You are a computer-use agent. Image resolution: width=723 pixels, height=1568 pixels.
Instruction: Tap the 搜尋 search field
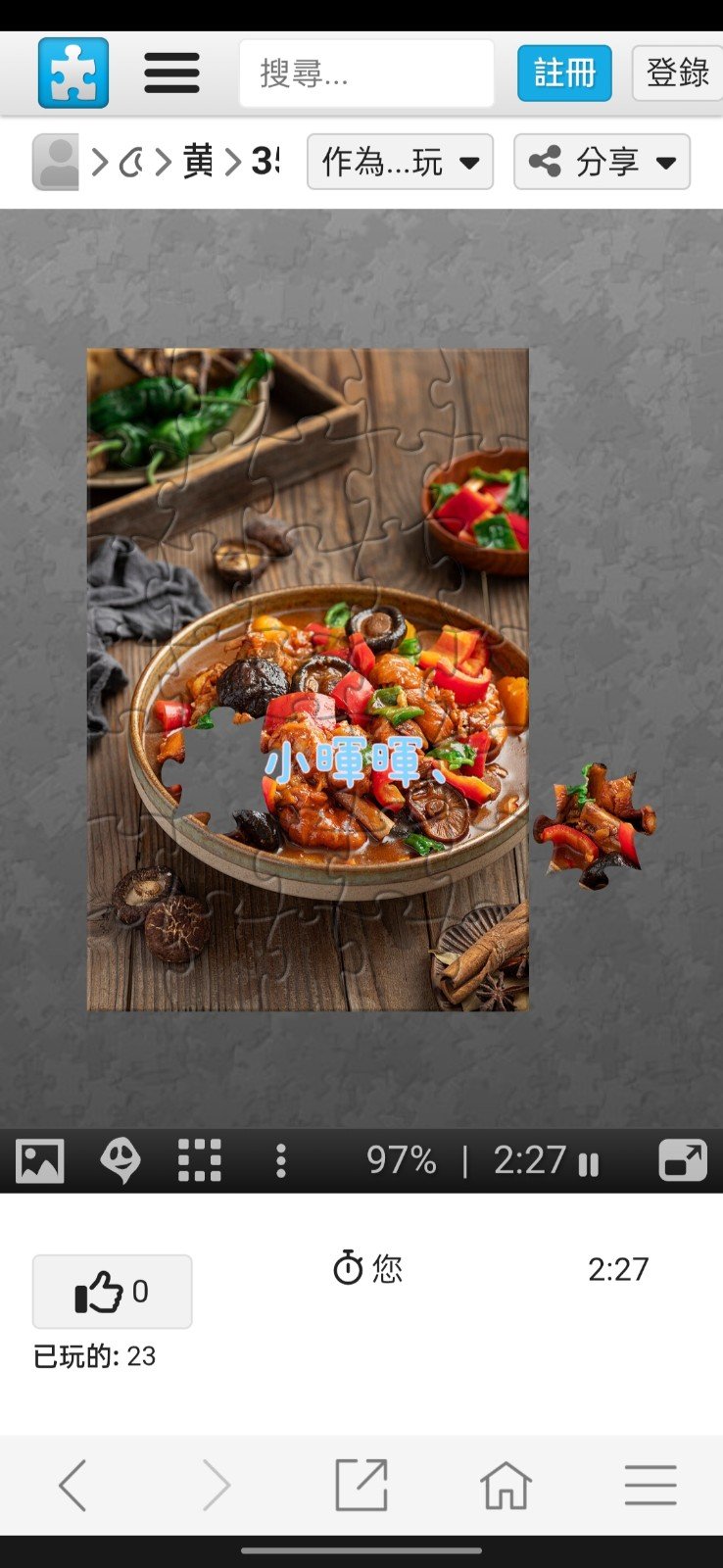pyautogui.click(x=366, y=73)
